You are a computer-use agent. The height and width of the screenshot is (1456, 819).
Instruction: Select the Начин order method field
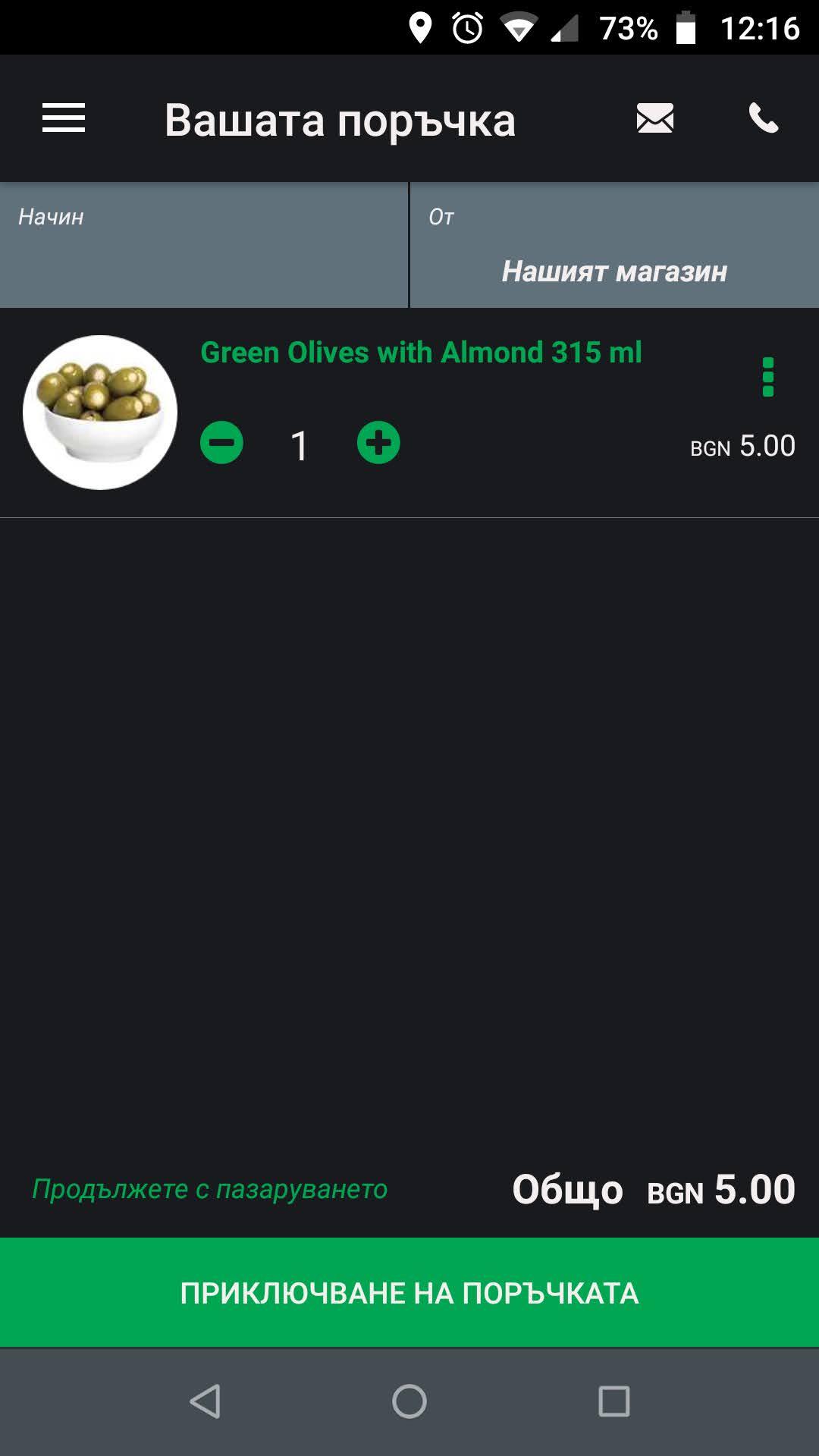point(204,245)
